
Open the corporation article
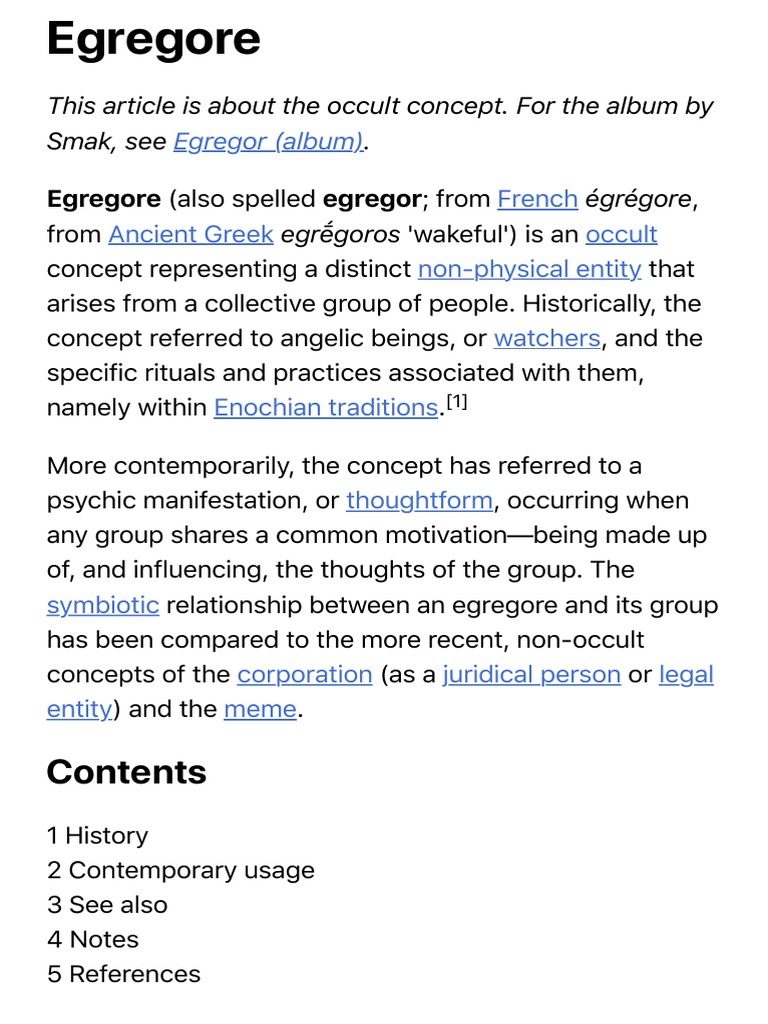[x=305, y=675]
